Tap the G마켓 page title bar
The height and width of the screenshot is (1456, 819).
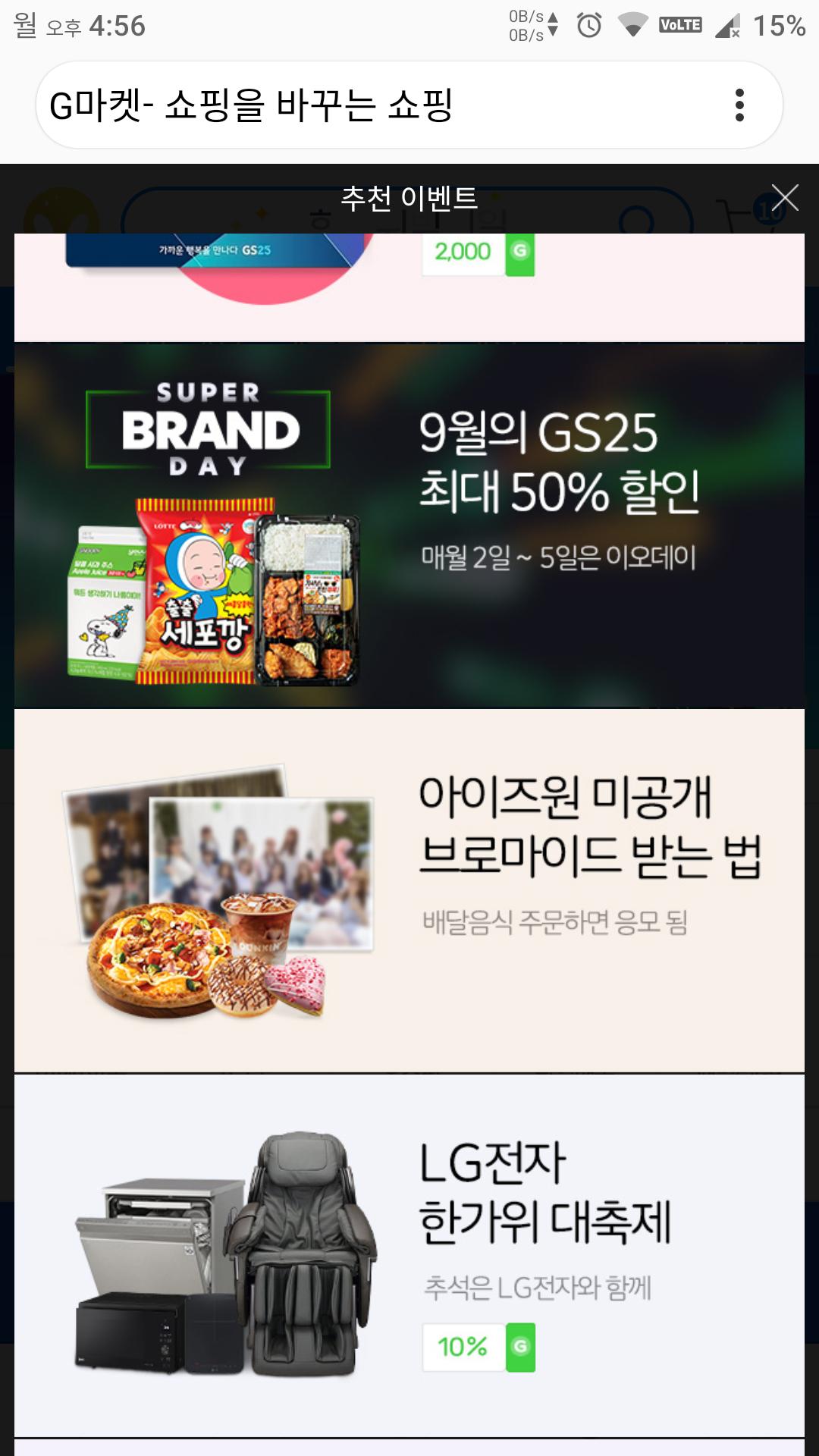[364, 105]
